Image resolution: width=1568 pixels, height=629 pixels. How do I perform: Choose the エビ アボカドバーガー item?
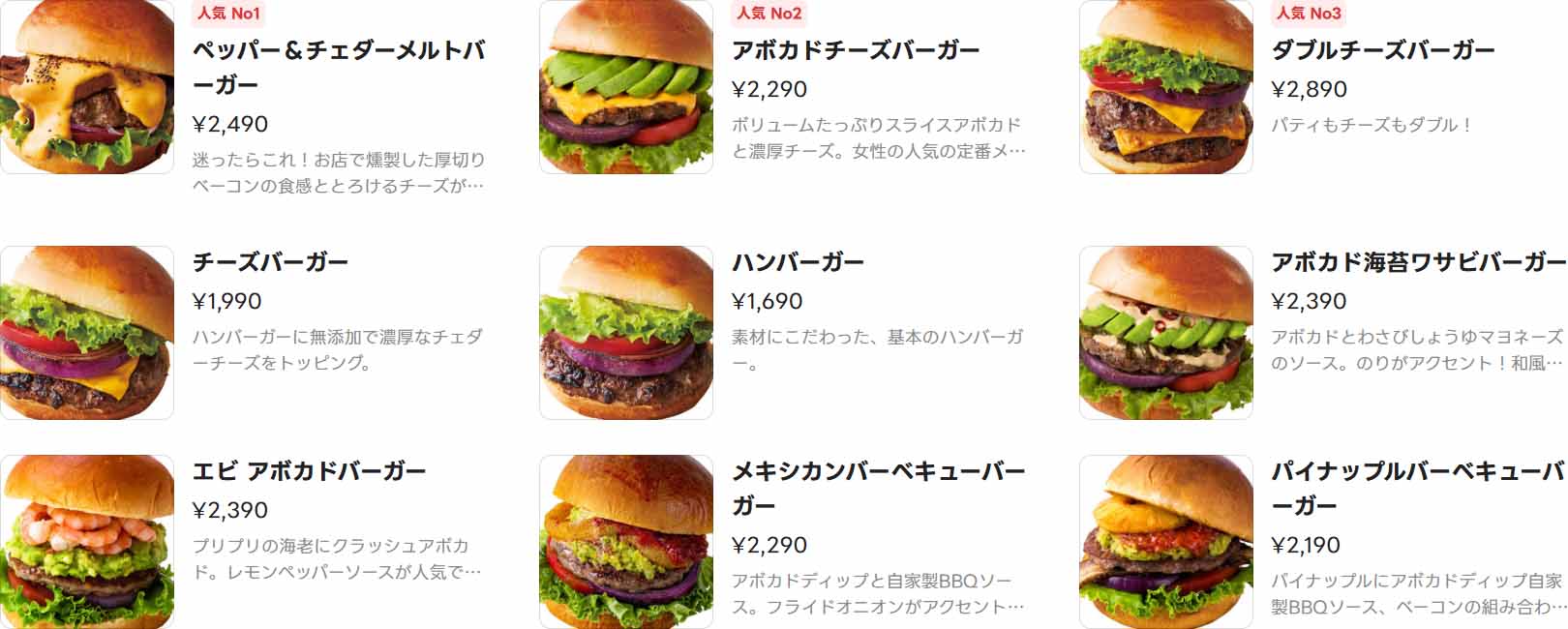[x=309, y=471]
